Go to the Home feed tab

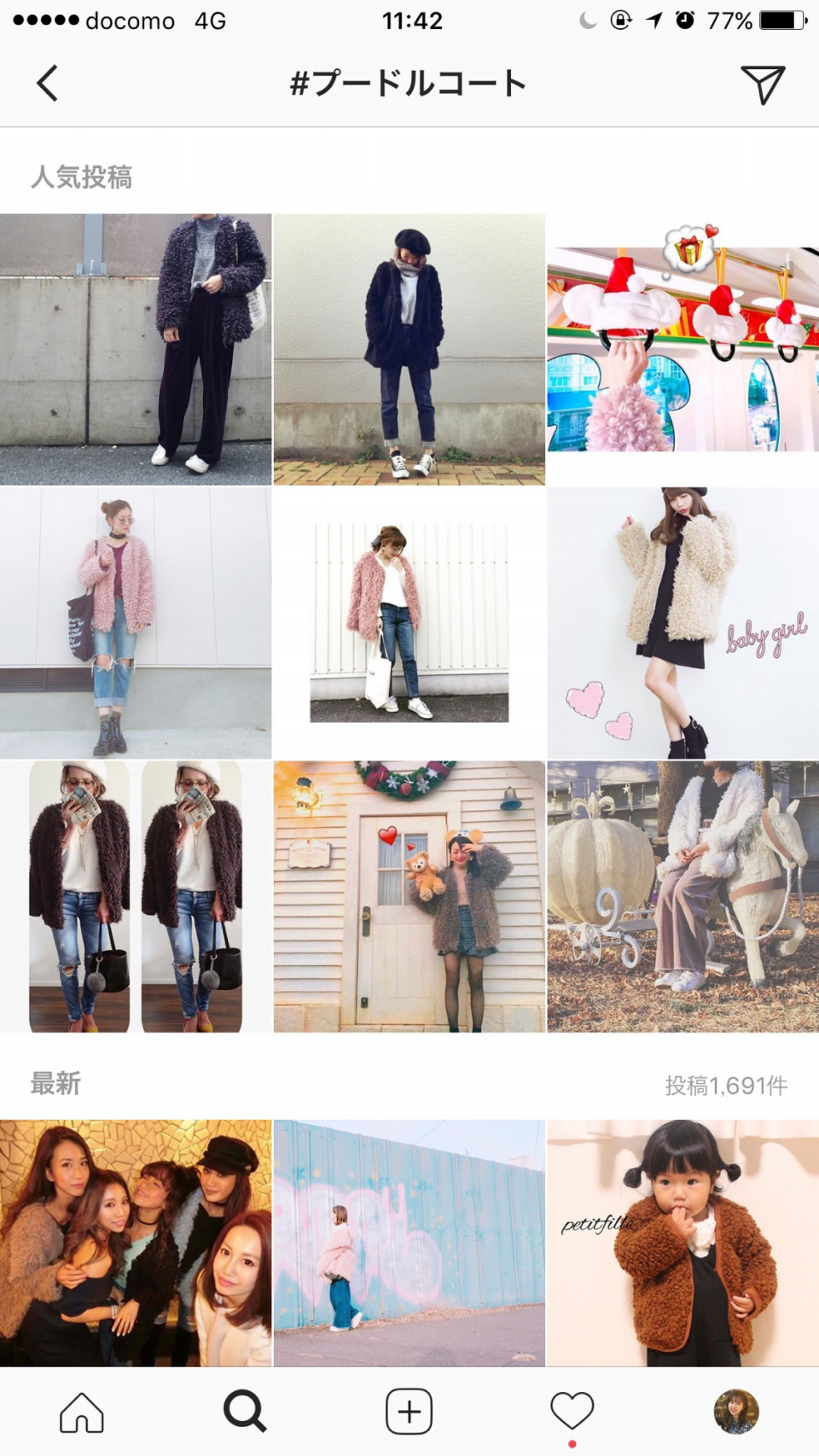coord(82,1412)
